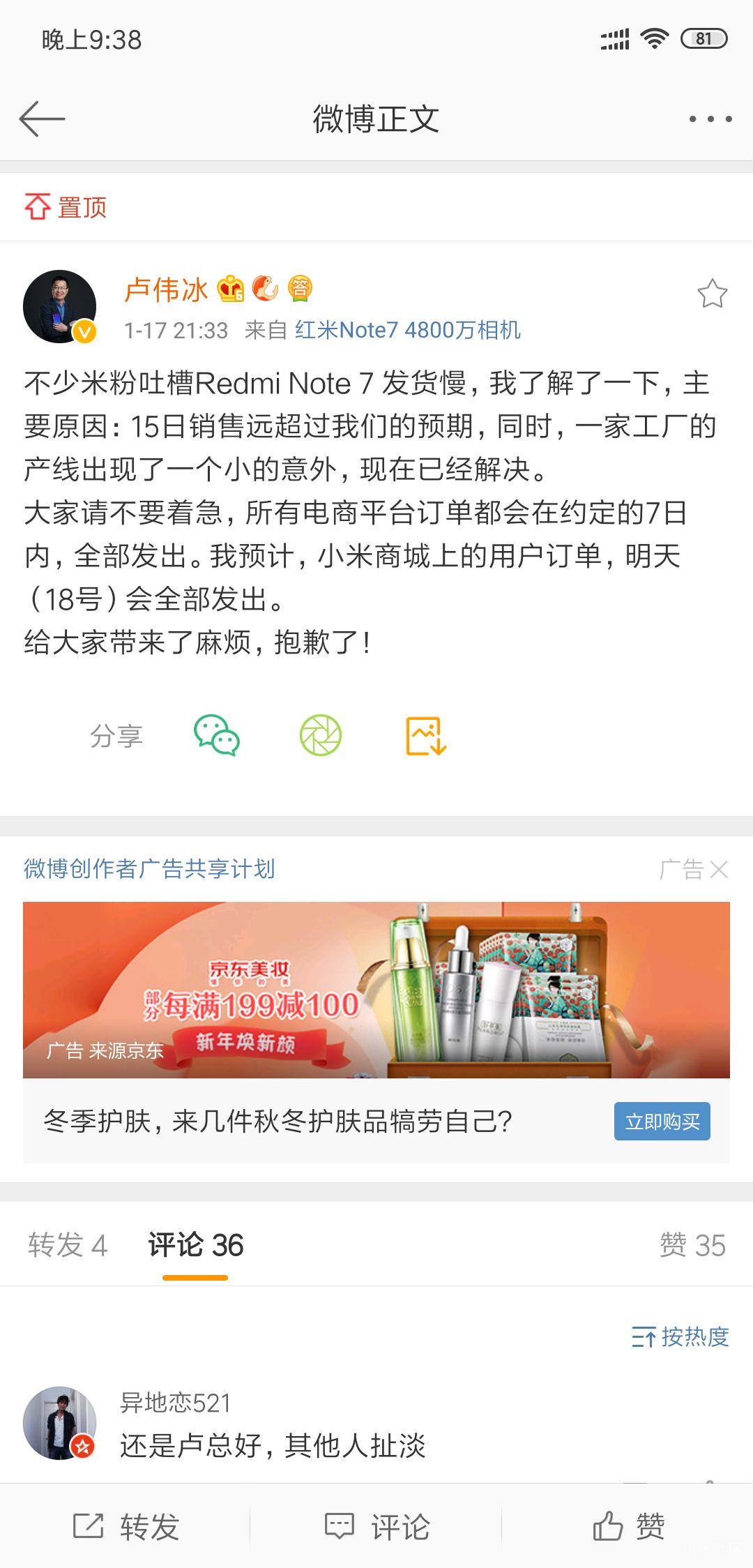Change sort order via 按热度

(x=680, y=1336)
